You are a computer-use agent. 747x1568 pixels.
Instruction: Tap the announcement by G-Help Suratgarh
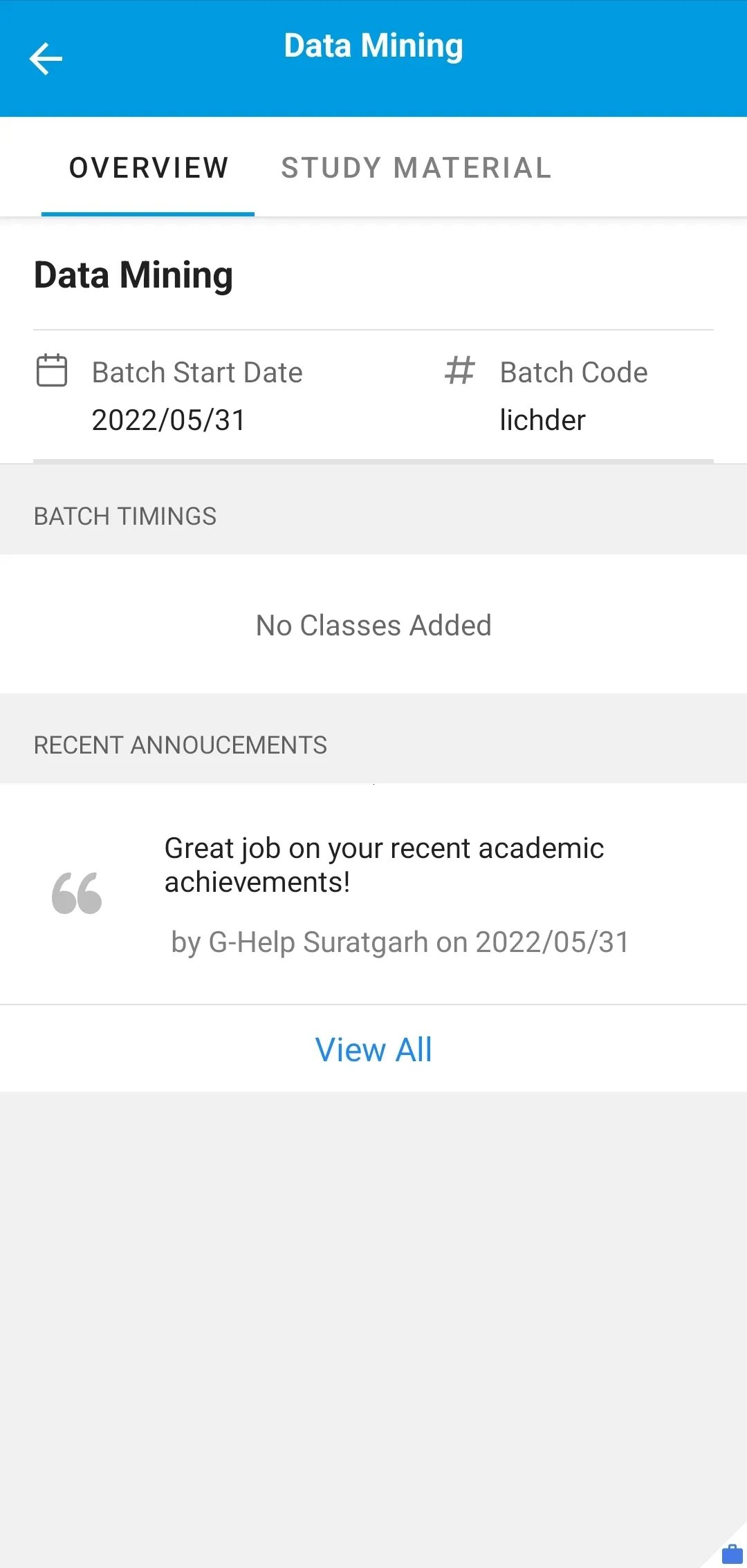pos(400,941)
